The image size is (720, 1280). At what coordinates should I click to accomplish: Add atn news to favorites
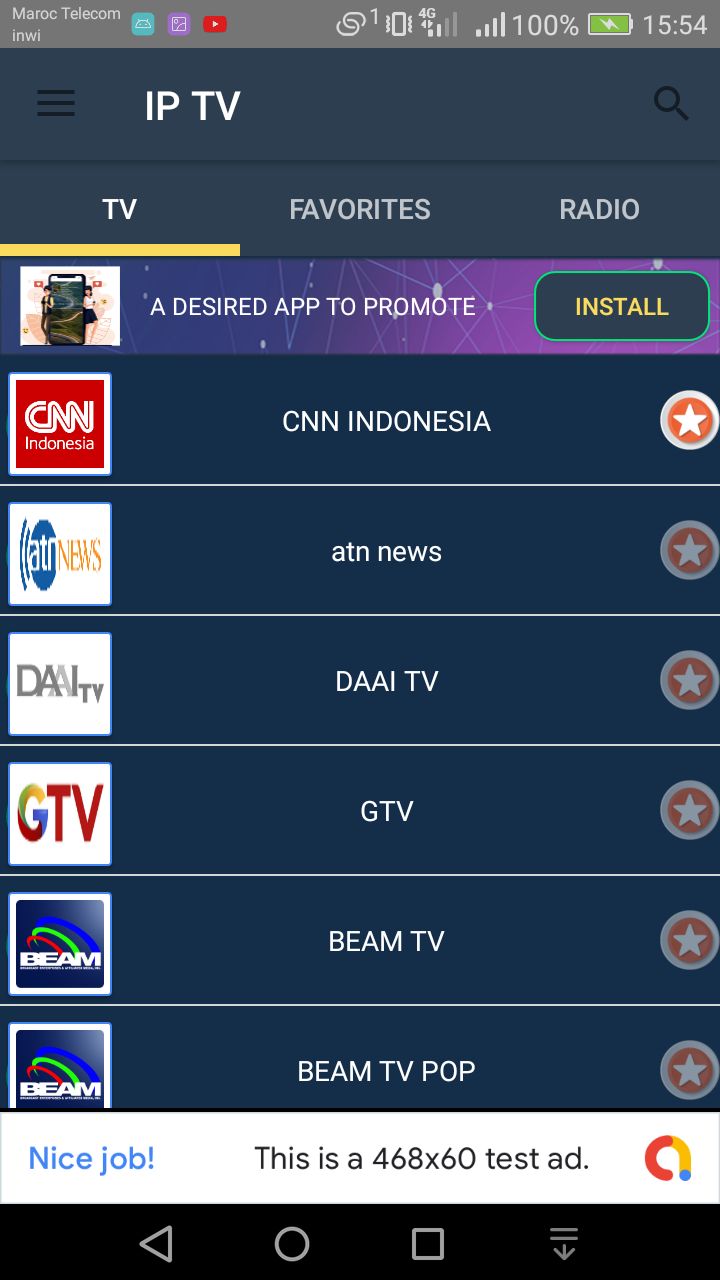pyautogui.click(x=689, y=551)
